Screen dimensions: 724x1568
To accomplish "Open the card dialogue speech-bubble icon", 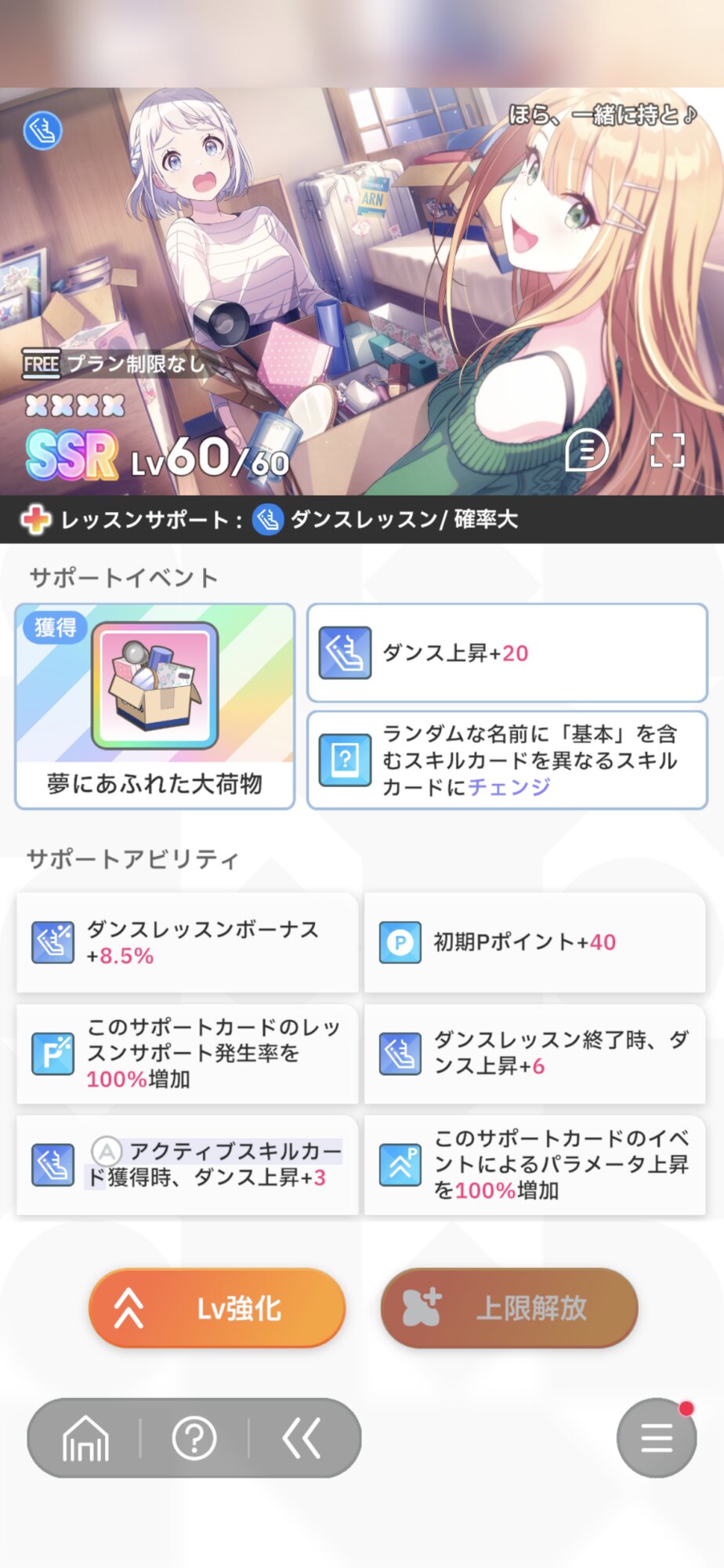I will pyautogui.click(x=587, y=450).
